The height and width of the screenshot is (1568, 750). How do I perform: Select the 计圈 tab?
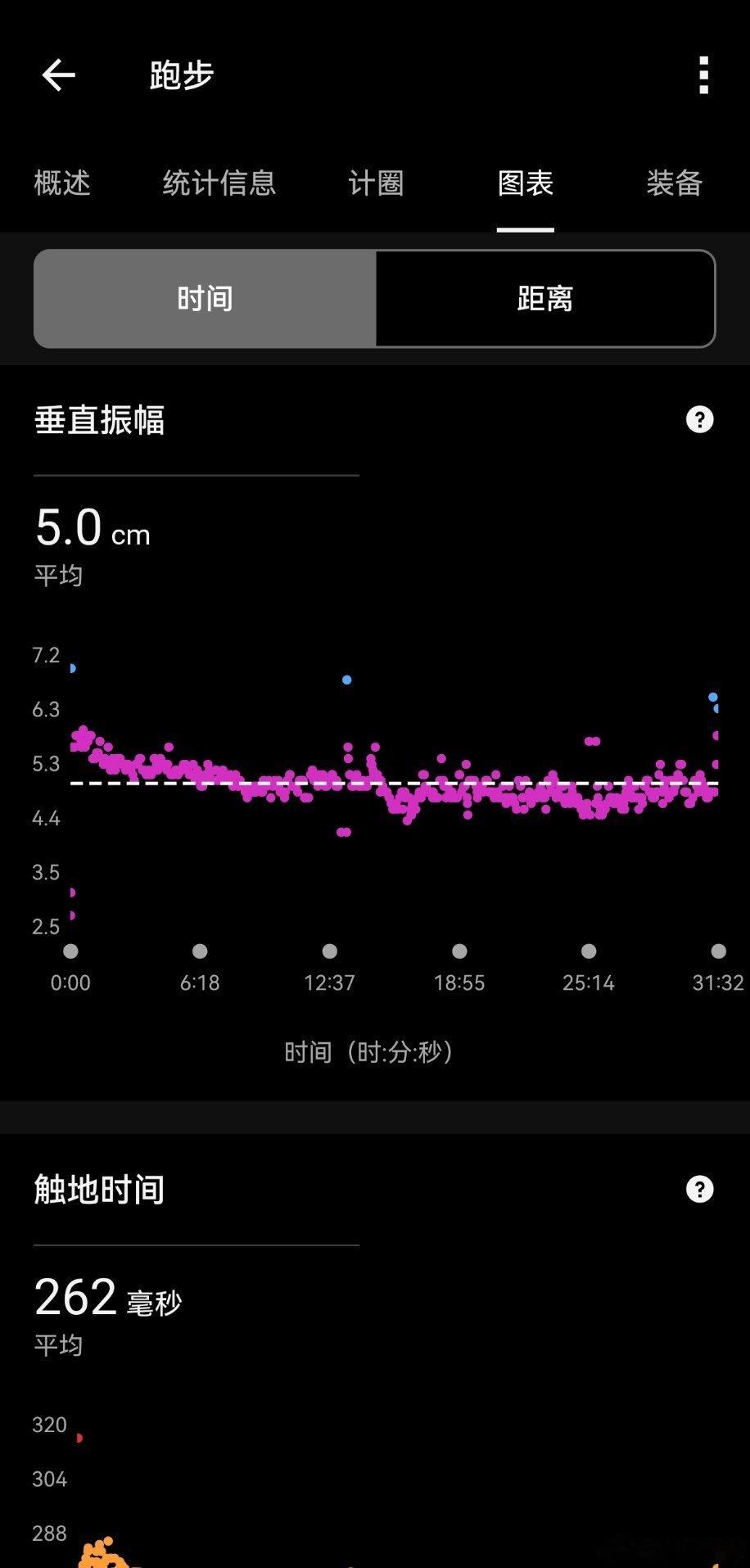(376, 183)
